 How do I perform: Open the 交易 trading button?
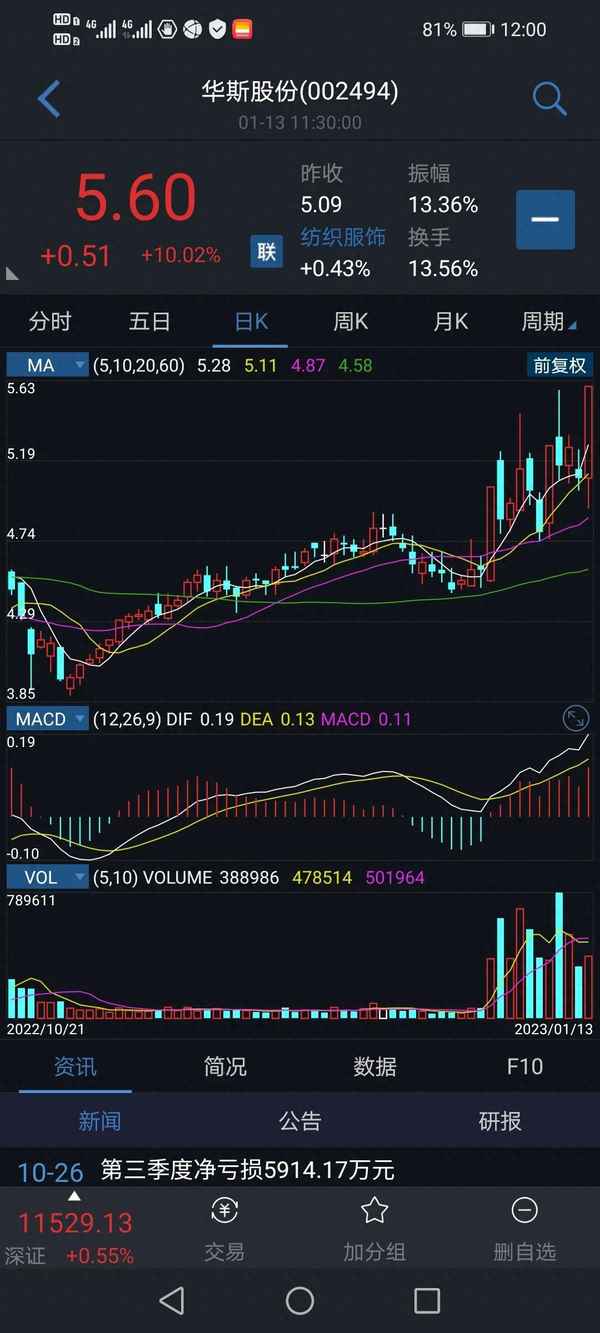(225, 1228)
